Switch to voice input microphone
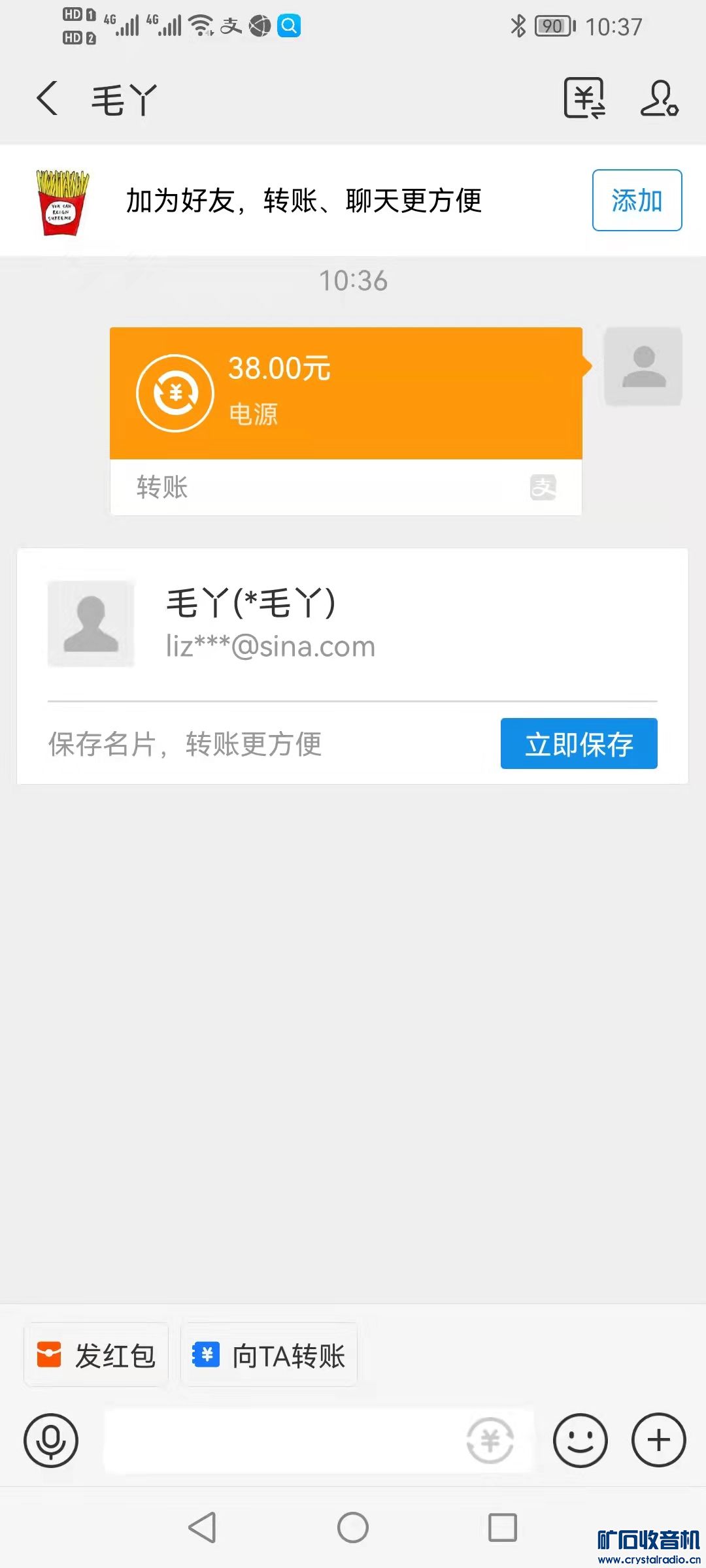The width and height of the screenshot is (706, 1568). (51, 1440)
